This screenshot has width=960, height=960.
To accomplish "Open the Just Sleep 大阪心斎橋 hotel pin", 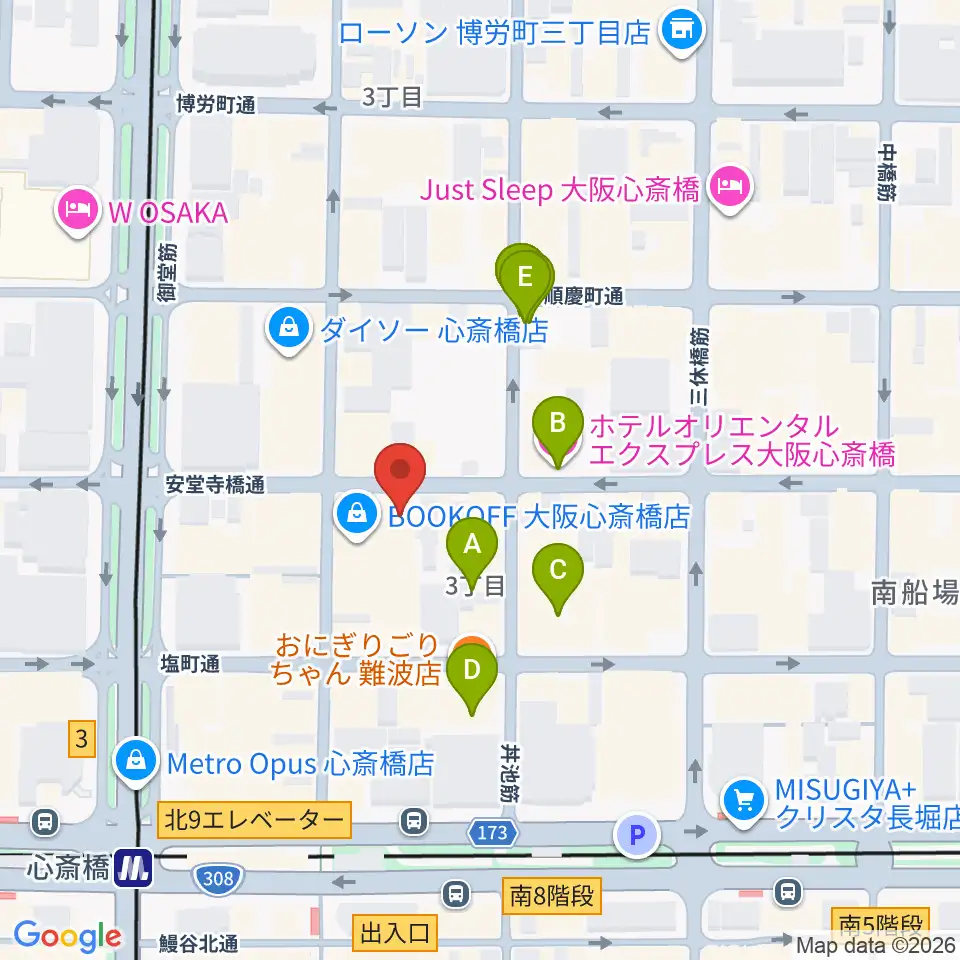I will 729,187.
